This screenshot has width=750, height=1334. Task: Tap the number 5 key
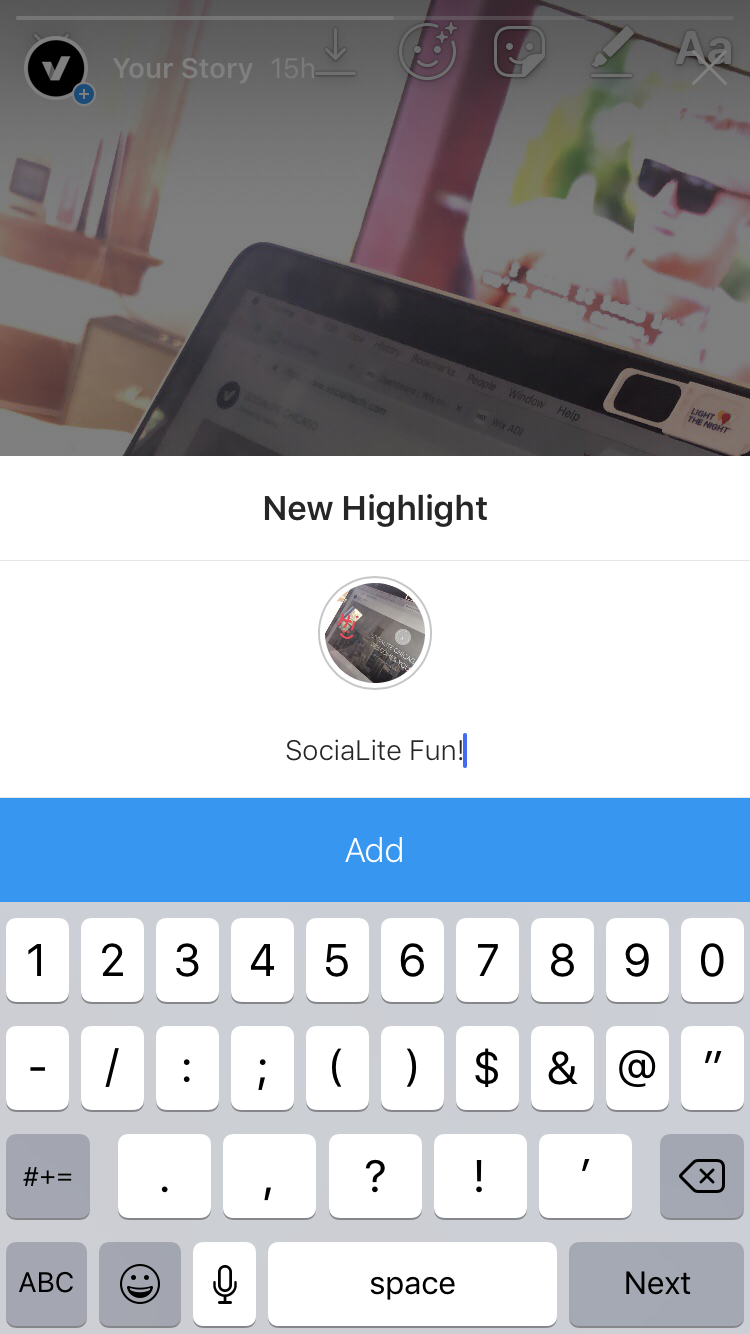click(x=337, y=960)
